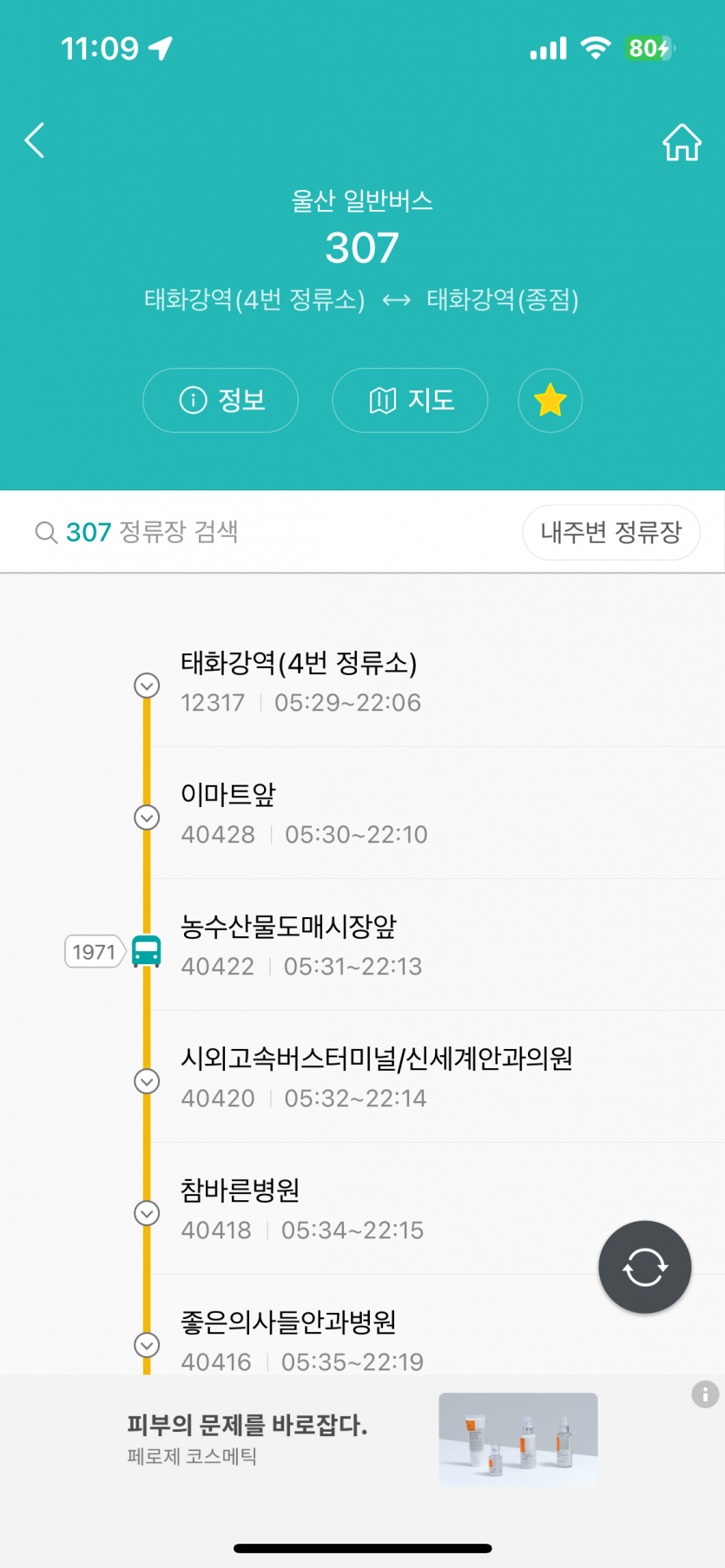The width and height of the screenshot is (725, 1568).
Task: Show the route on 지도 map
Action: pyautogui.click(x=410, y=400)
